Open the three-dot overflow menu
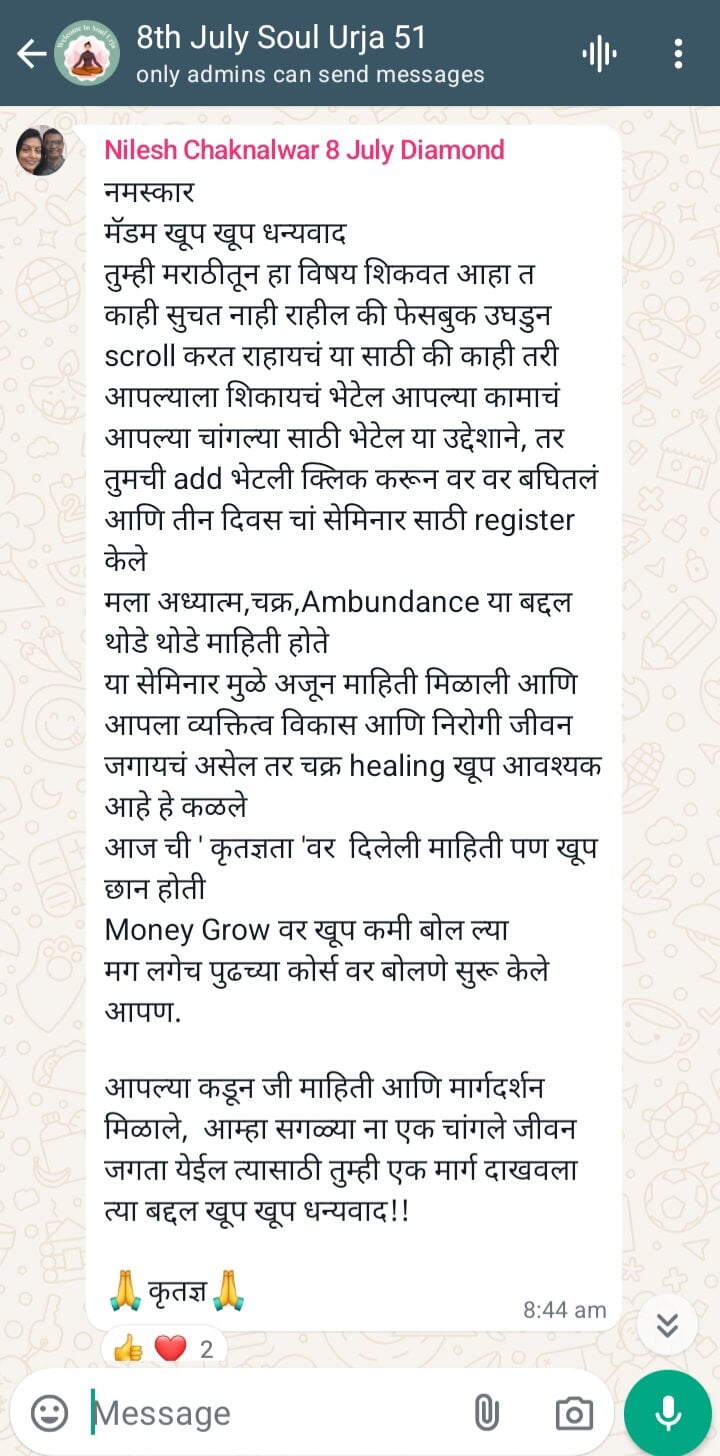 [679, 54]
